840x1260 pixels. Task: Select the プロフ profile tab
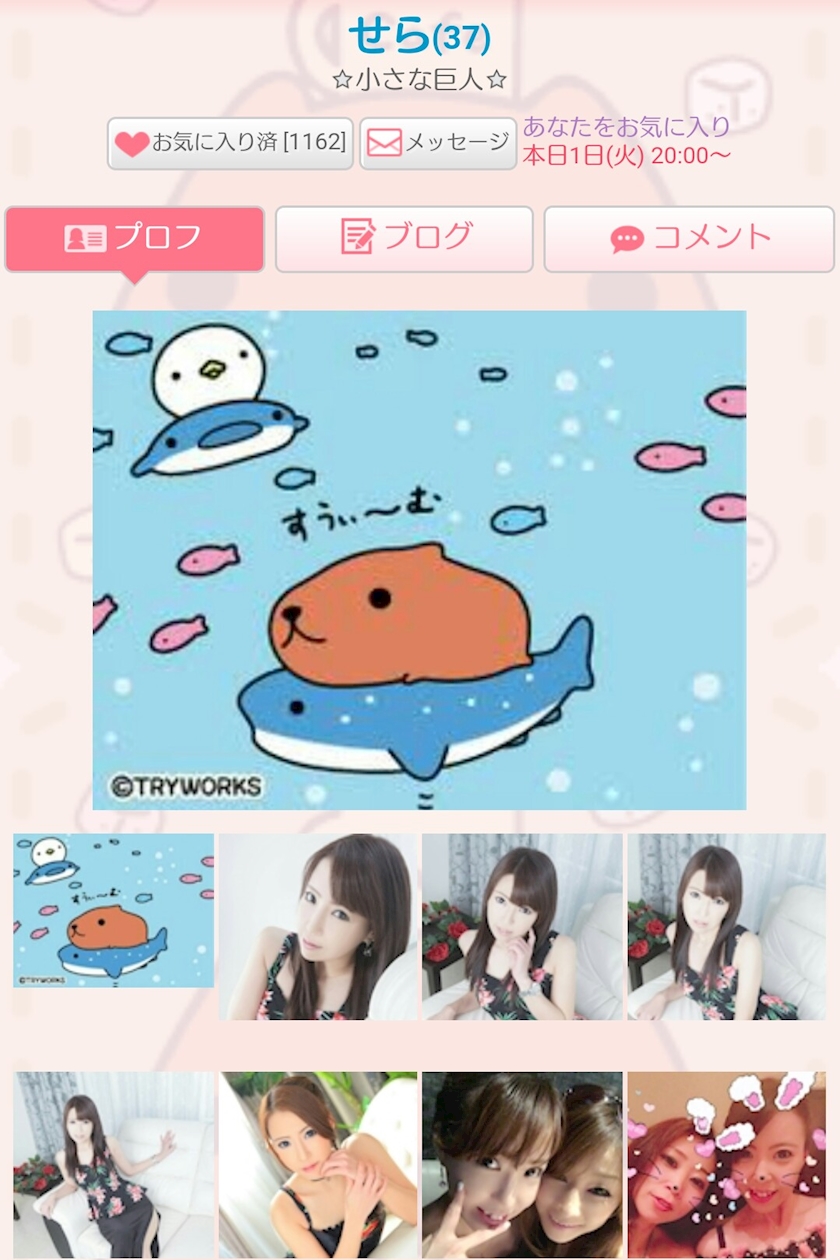pyautogui.click(x=135, y=239)
